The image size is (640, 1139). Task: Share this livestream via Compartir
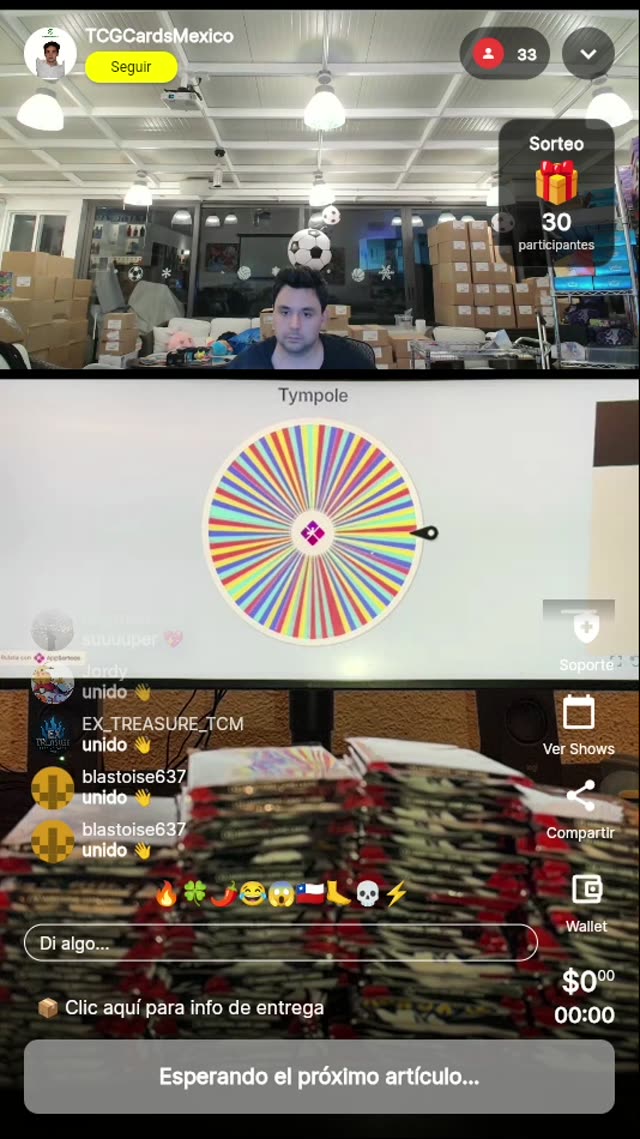(580, 810)
